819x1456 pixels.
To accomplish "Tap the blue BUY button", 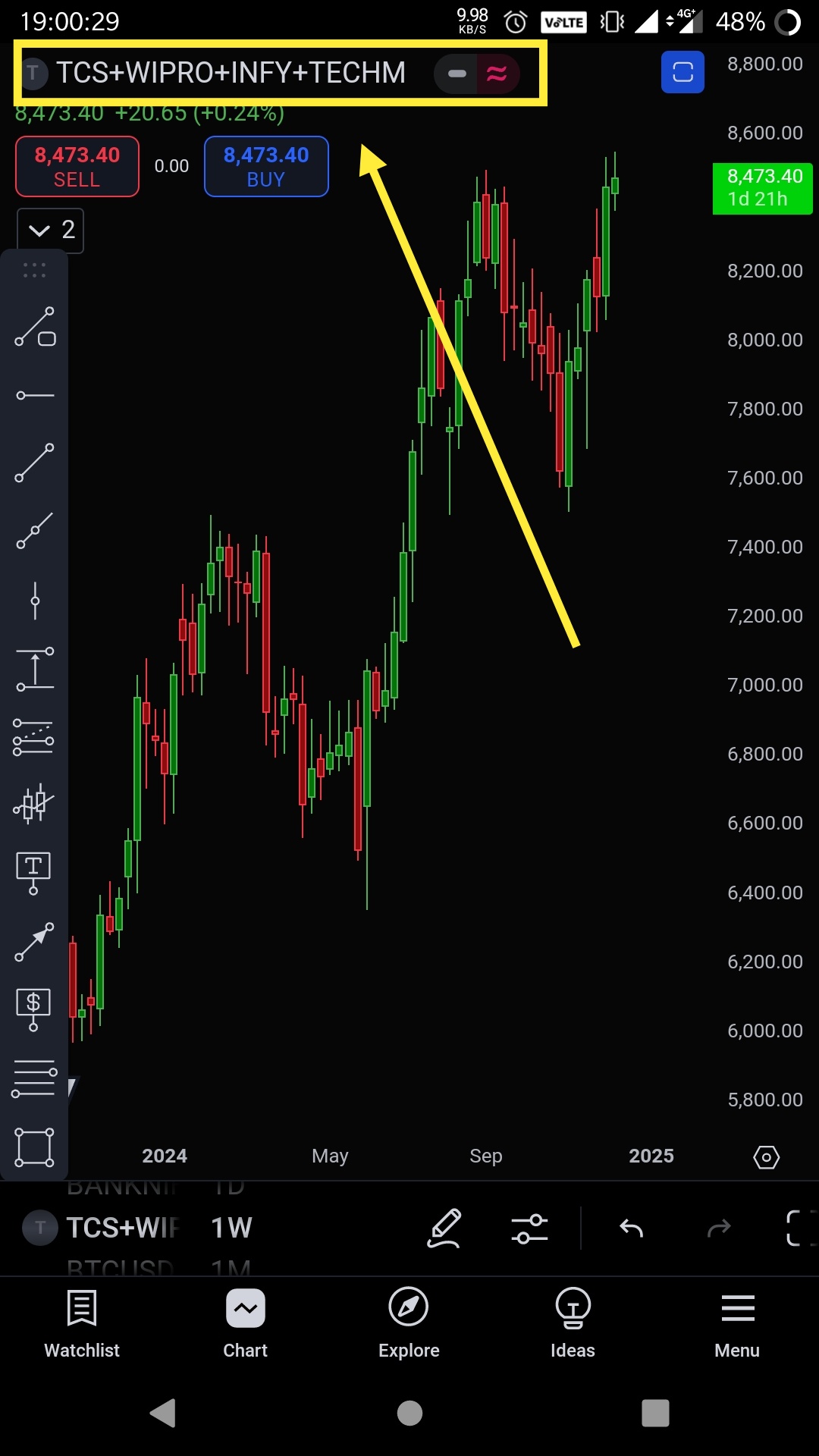I will click(x=266, y=166).
